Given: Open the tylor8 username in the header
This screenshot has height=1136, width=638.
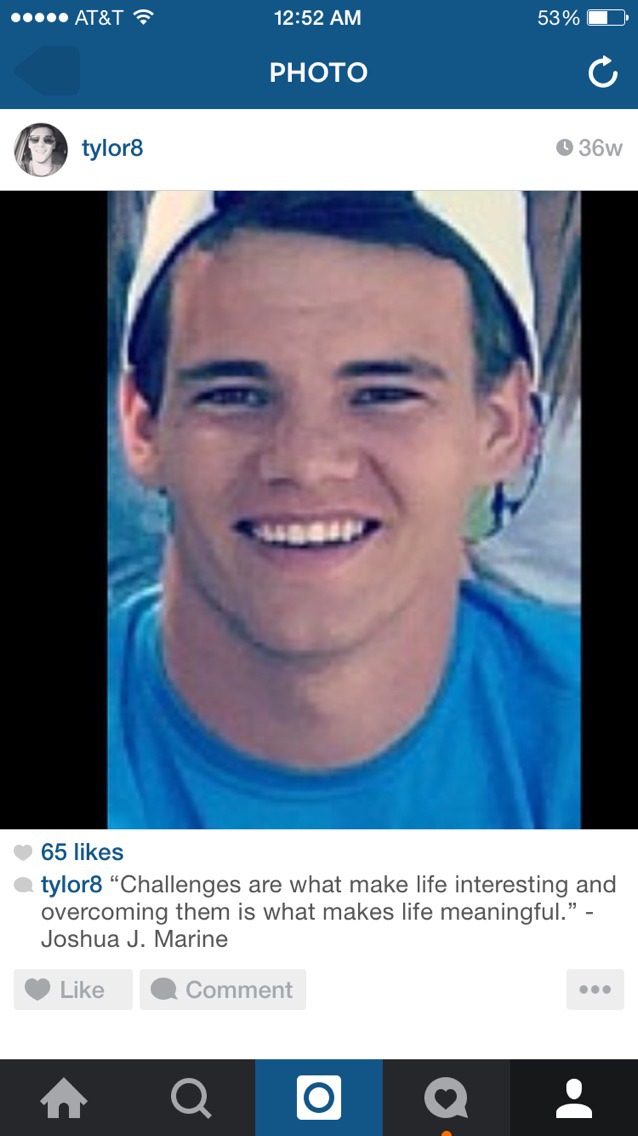Looking at the screenshot, I should pyautogui.click(x=112, y=148).
